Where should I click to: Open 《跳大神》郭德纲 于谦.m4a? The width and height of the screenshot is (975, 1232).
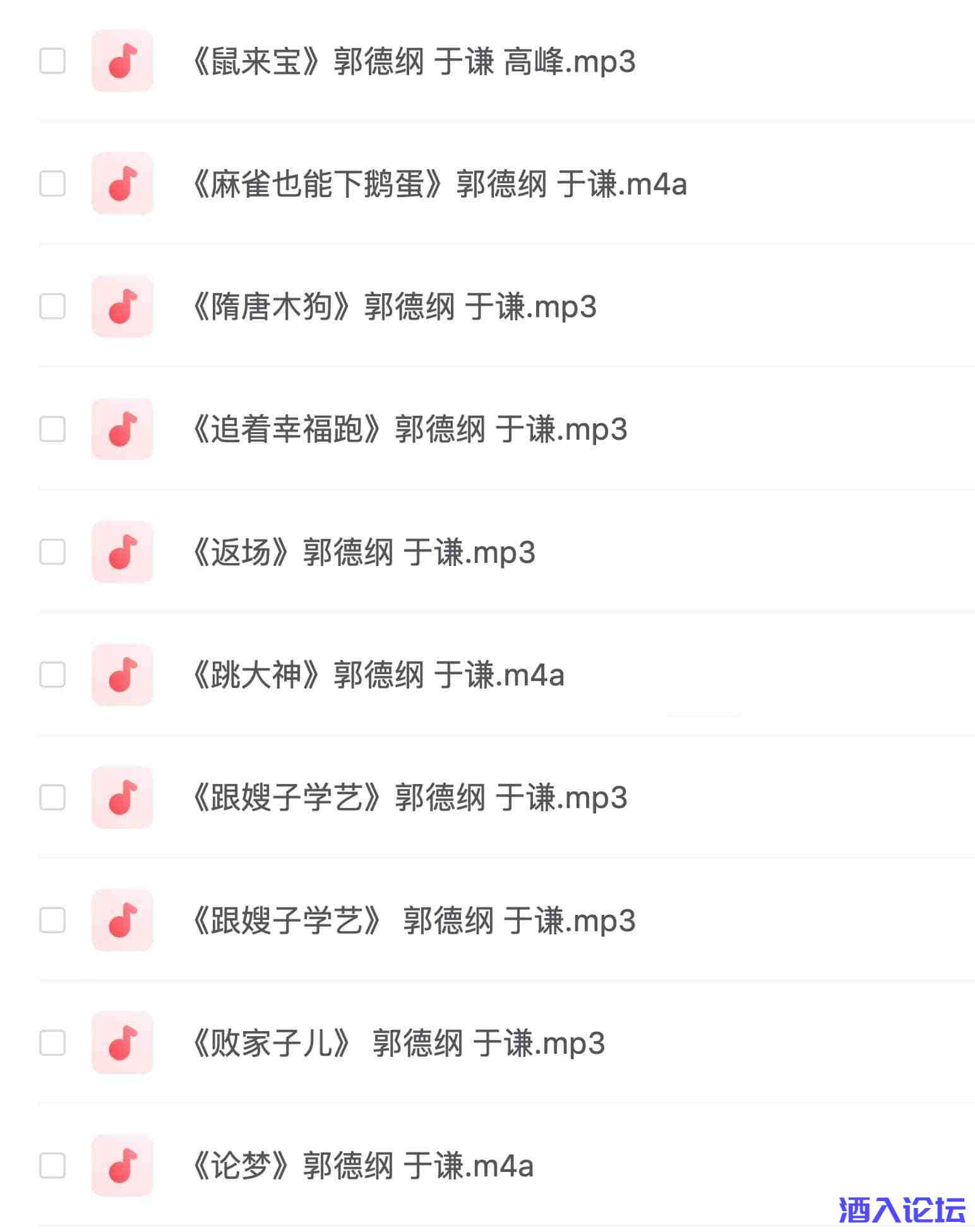(x=377, y=675)
